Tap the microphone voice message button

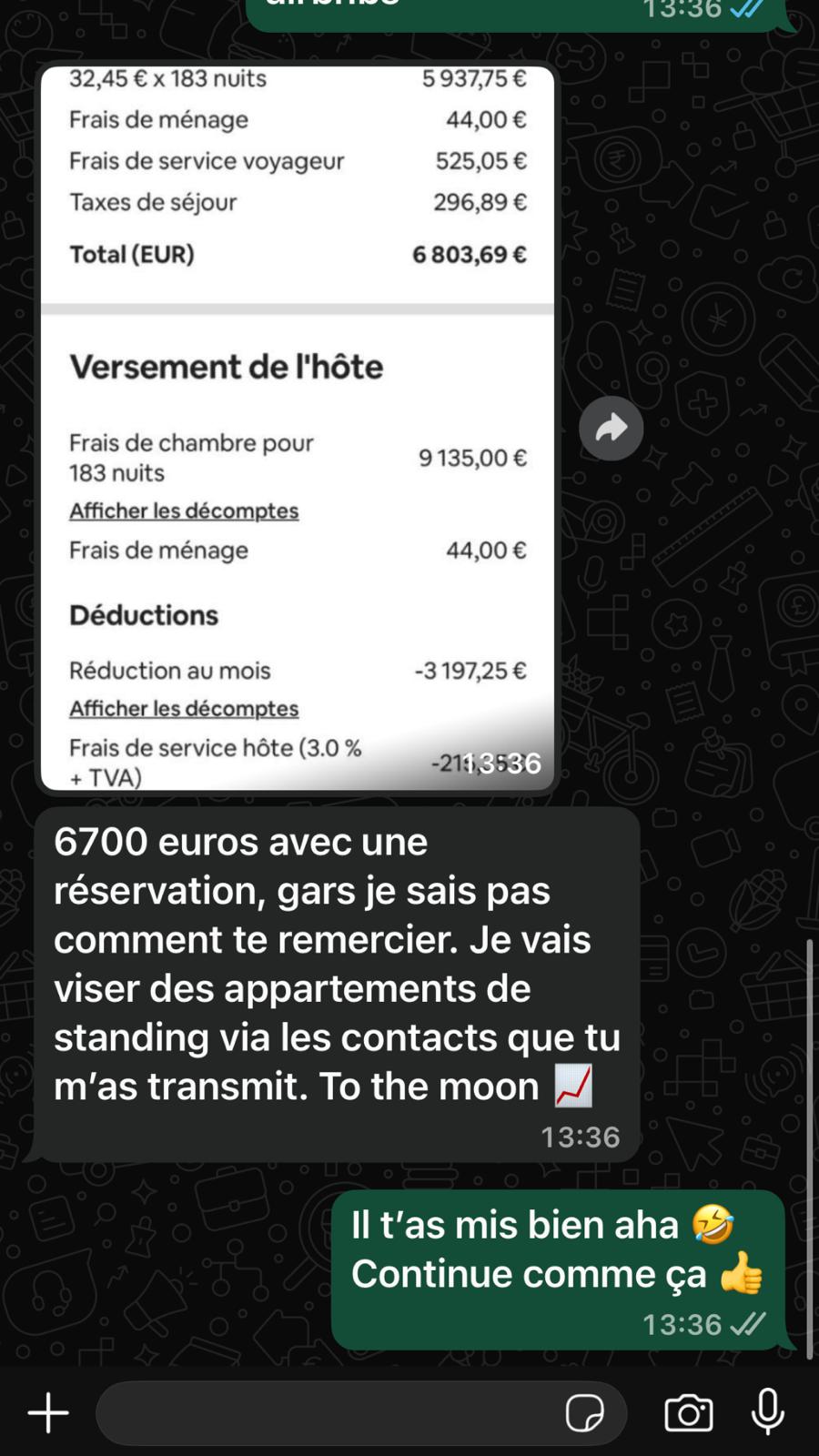click(x=768, y=1412)
